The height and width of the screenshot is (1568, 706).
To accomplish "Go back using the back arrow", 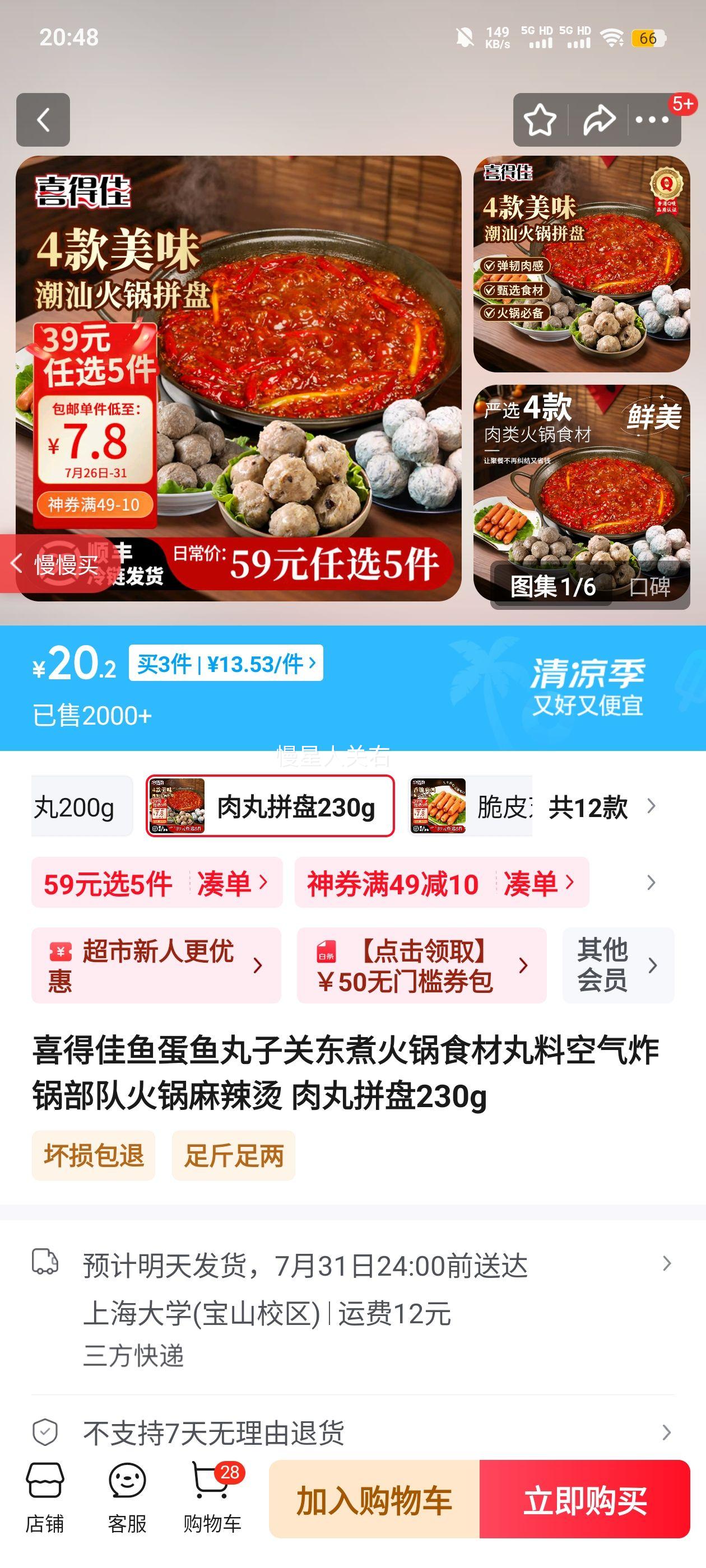I will [43, 119].
